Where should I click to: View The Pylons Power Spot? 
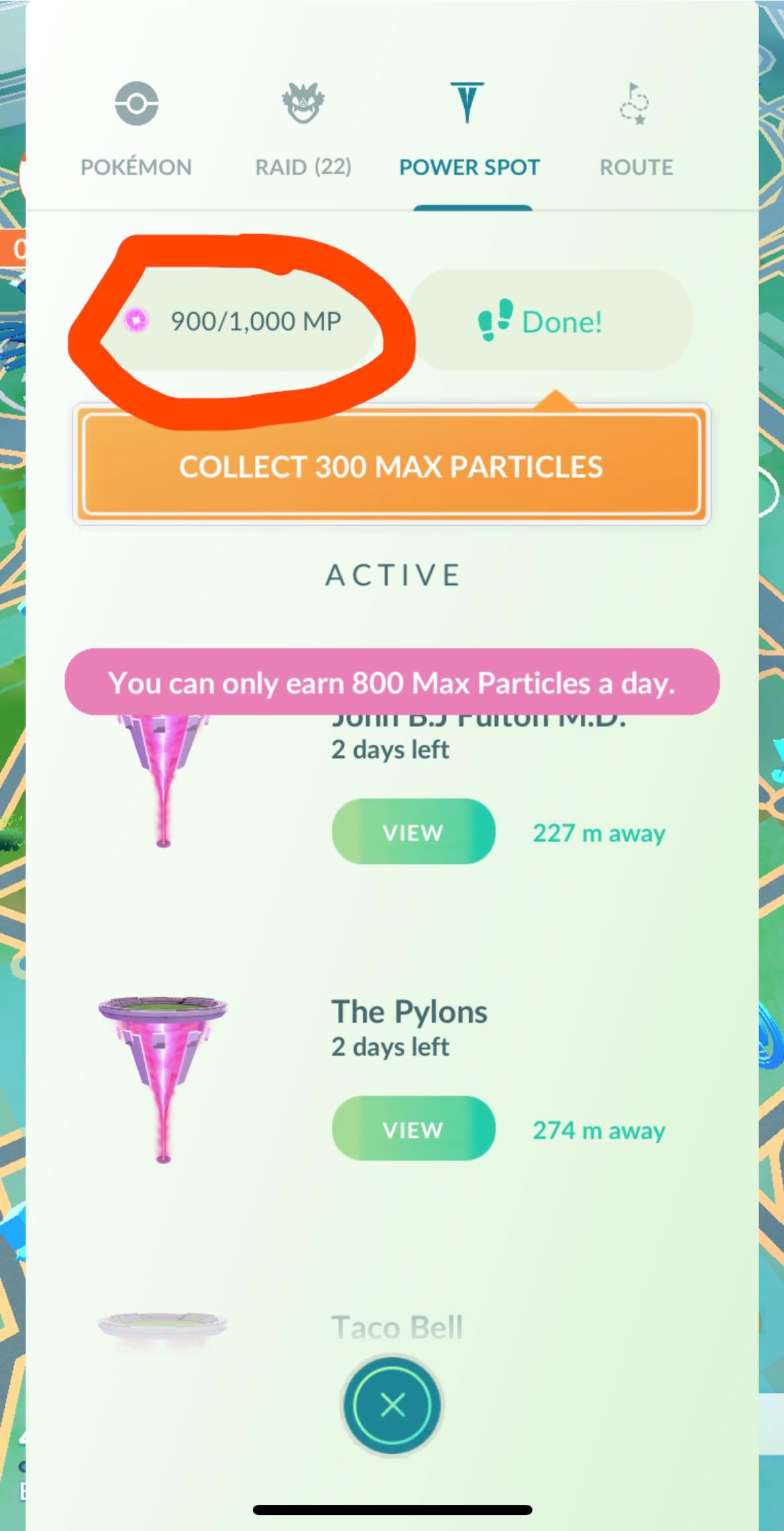[413, 1129]
